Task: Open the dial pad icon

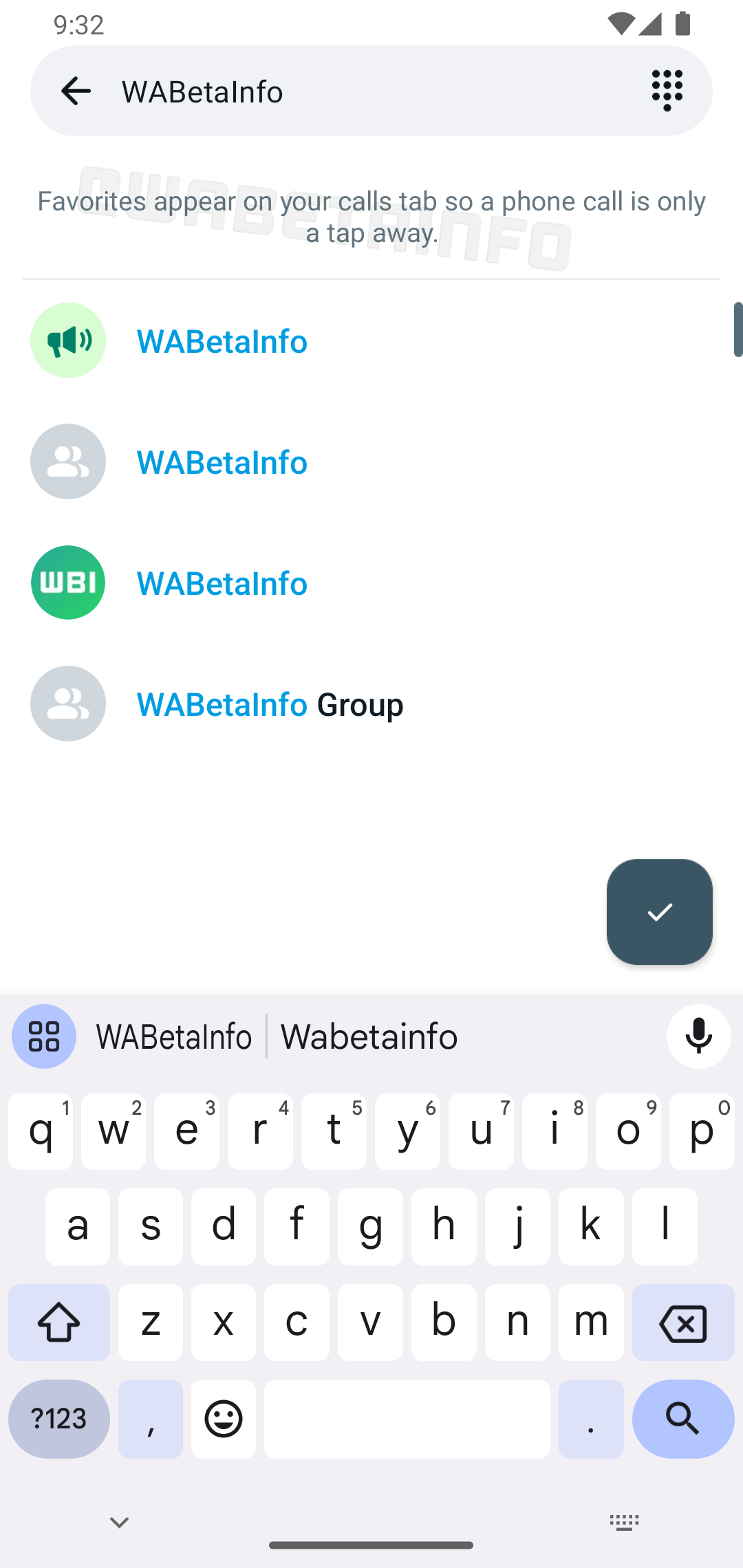Action: (667, 91)
